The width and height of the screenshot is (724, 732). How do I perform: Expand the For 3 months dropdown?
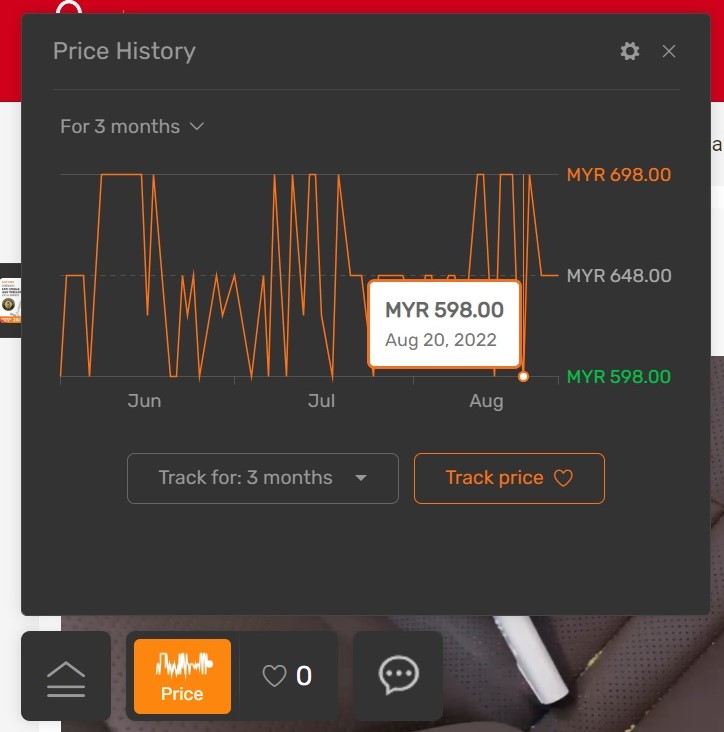click(x=132, y=127)
